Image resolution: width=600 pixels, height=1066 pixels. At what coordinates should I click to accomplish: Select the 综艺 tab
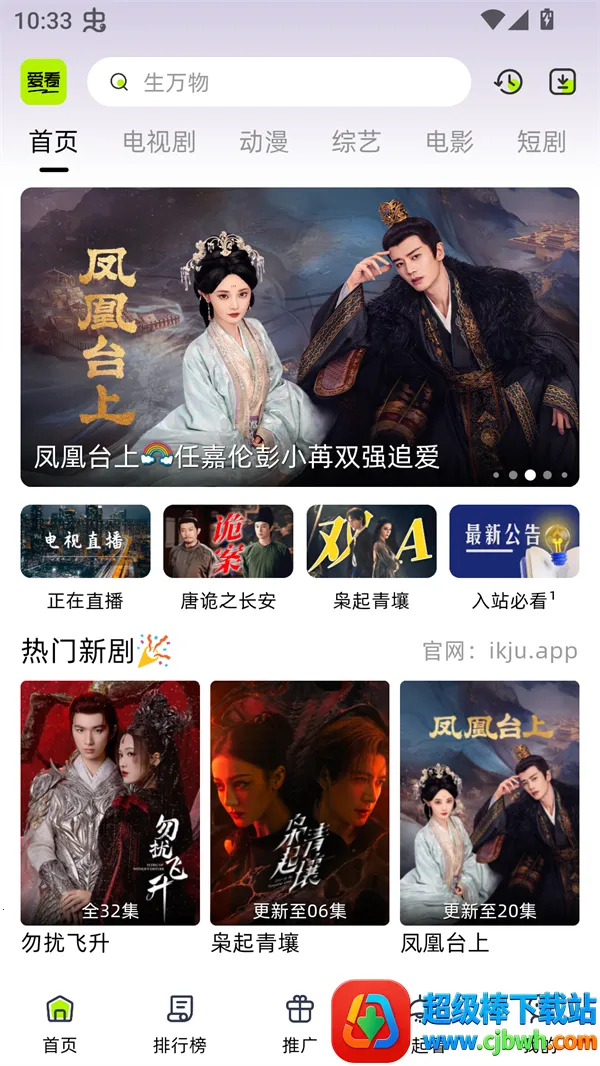[x=356, y=142]
